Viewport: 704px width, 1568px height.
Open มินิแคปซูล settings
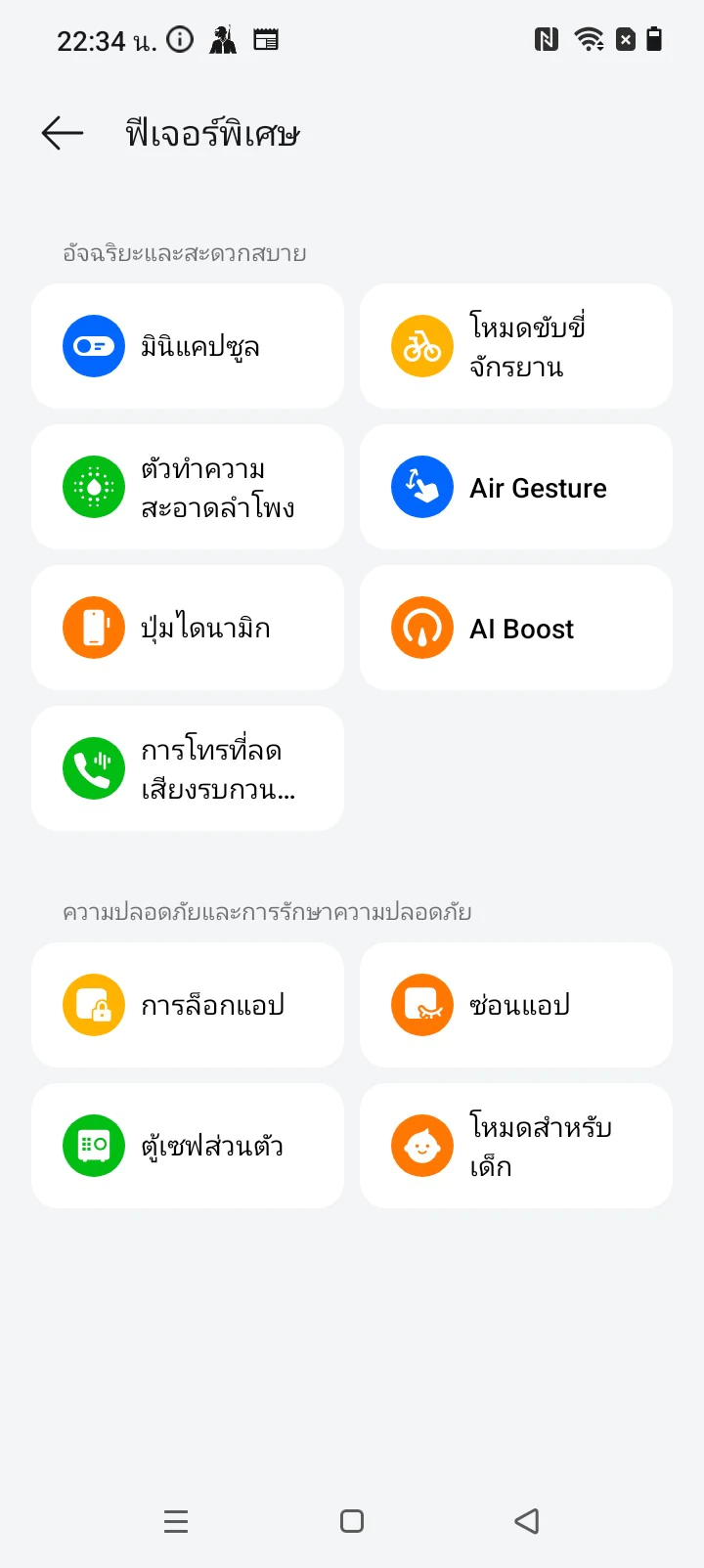pos(188,346)
